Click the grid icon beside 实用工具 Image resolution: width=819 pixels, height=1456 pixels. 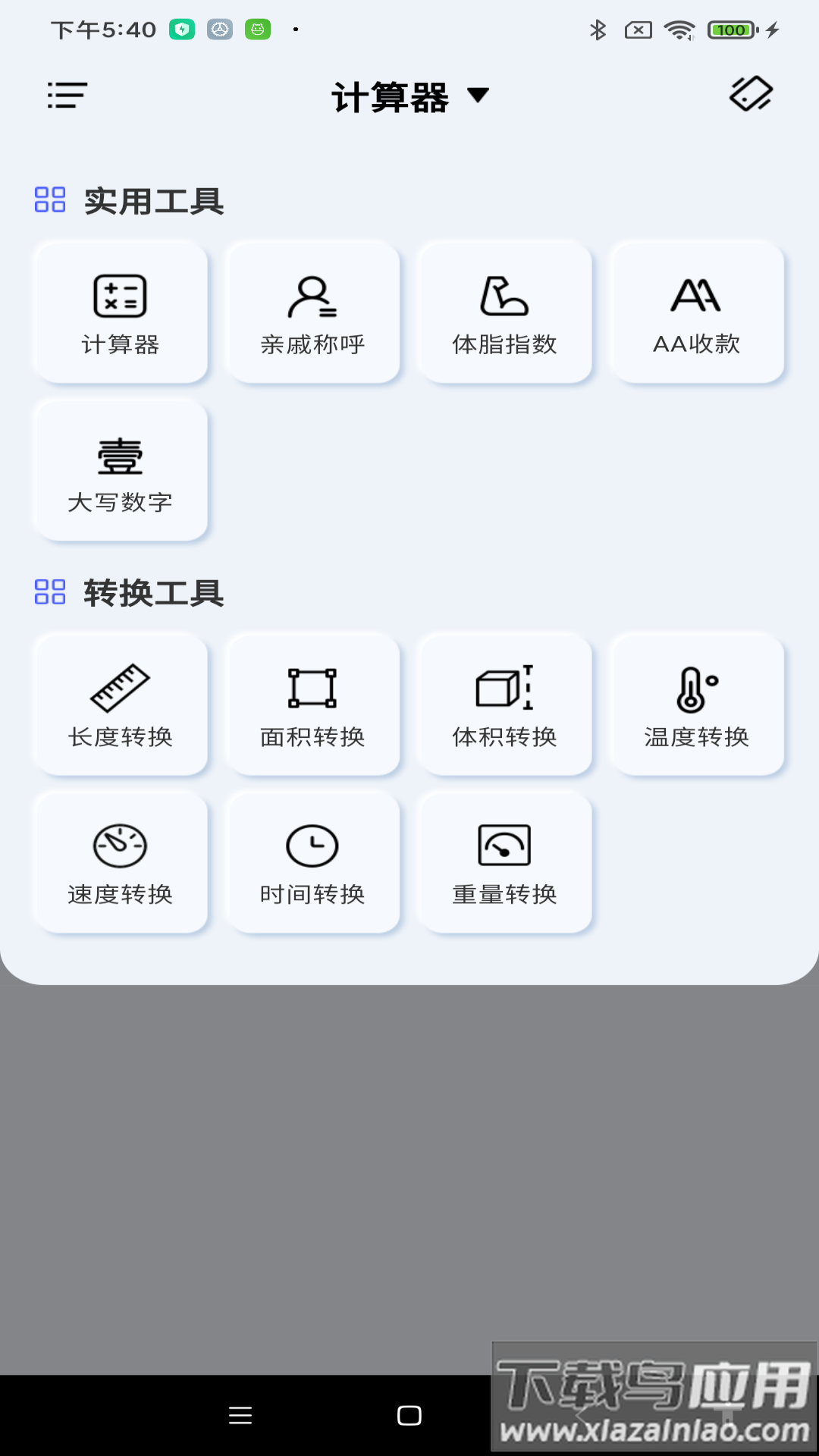pyautogui.click(x=50, y=201)
